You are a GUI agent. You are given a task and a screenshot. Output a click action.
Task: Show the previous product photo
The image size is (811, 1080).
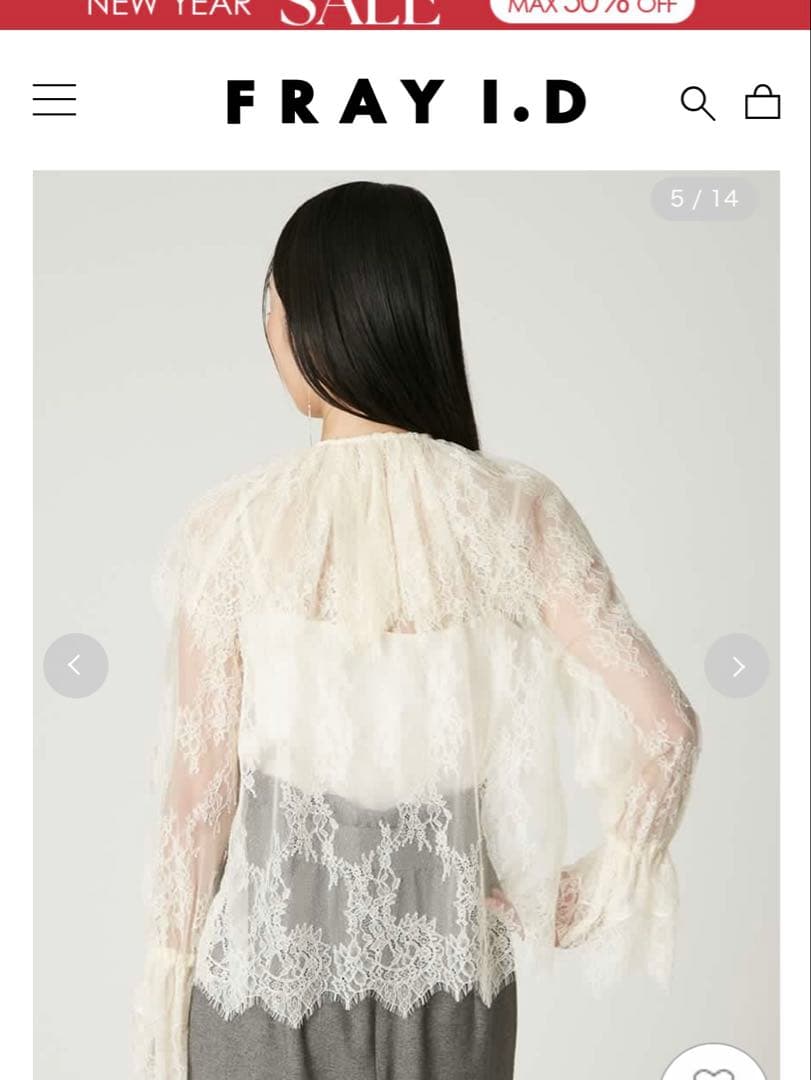coord(75,665)
